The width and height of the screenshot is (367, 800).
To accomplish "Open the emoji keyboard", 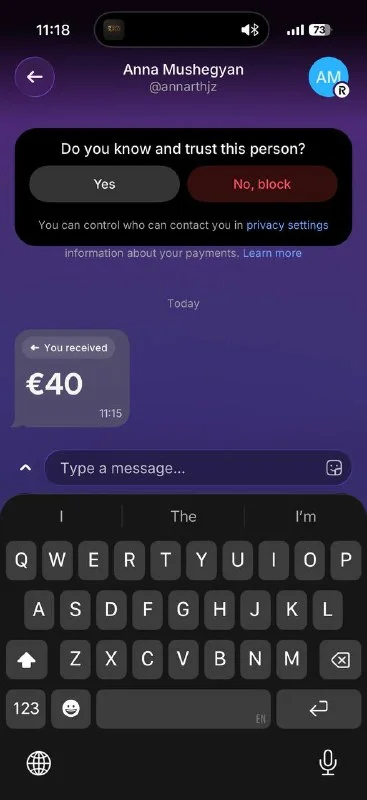I will [71, 709].
